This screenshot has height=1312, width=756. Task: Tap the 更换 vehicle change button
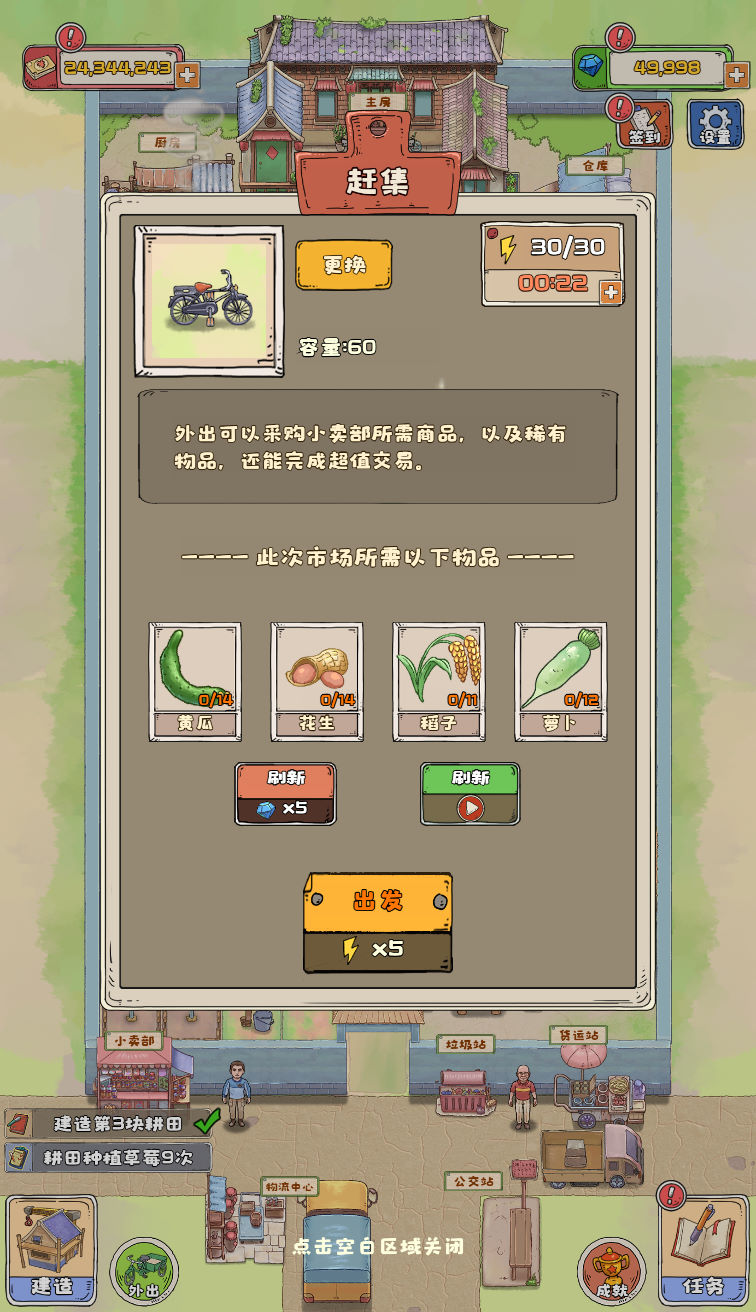click(x=343, y=265)
